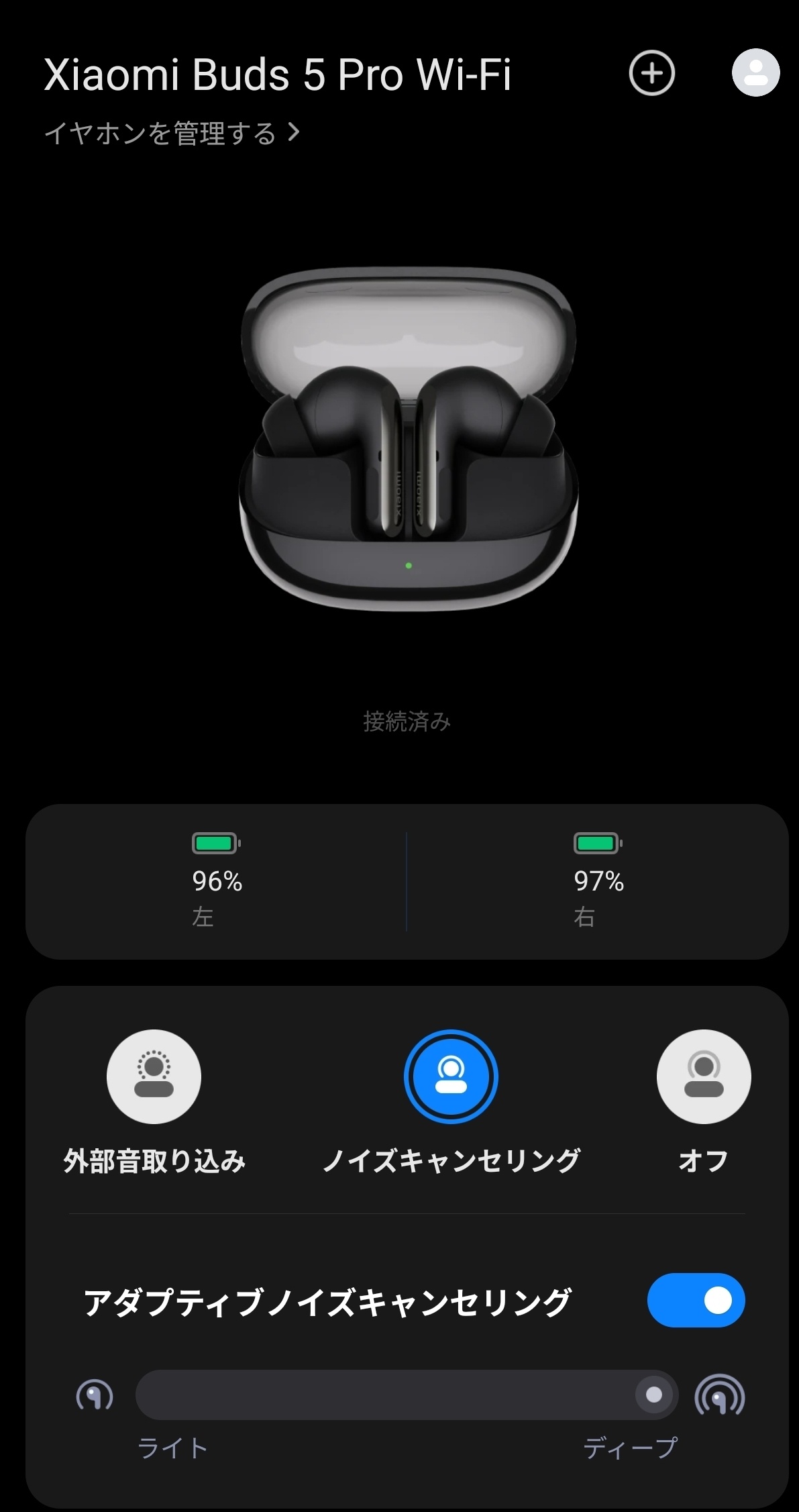
Task: Select ノイズキャンセリング mode
Action: point(451,1076)
